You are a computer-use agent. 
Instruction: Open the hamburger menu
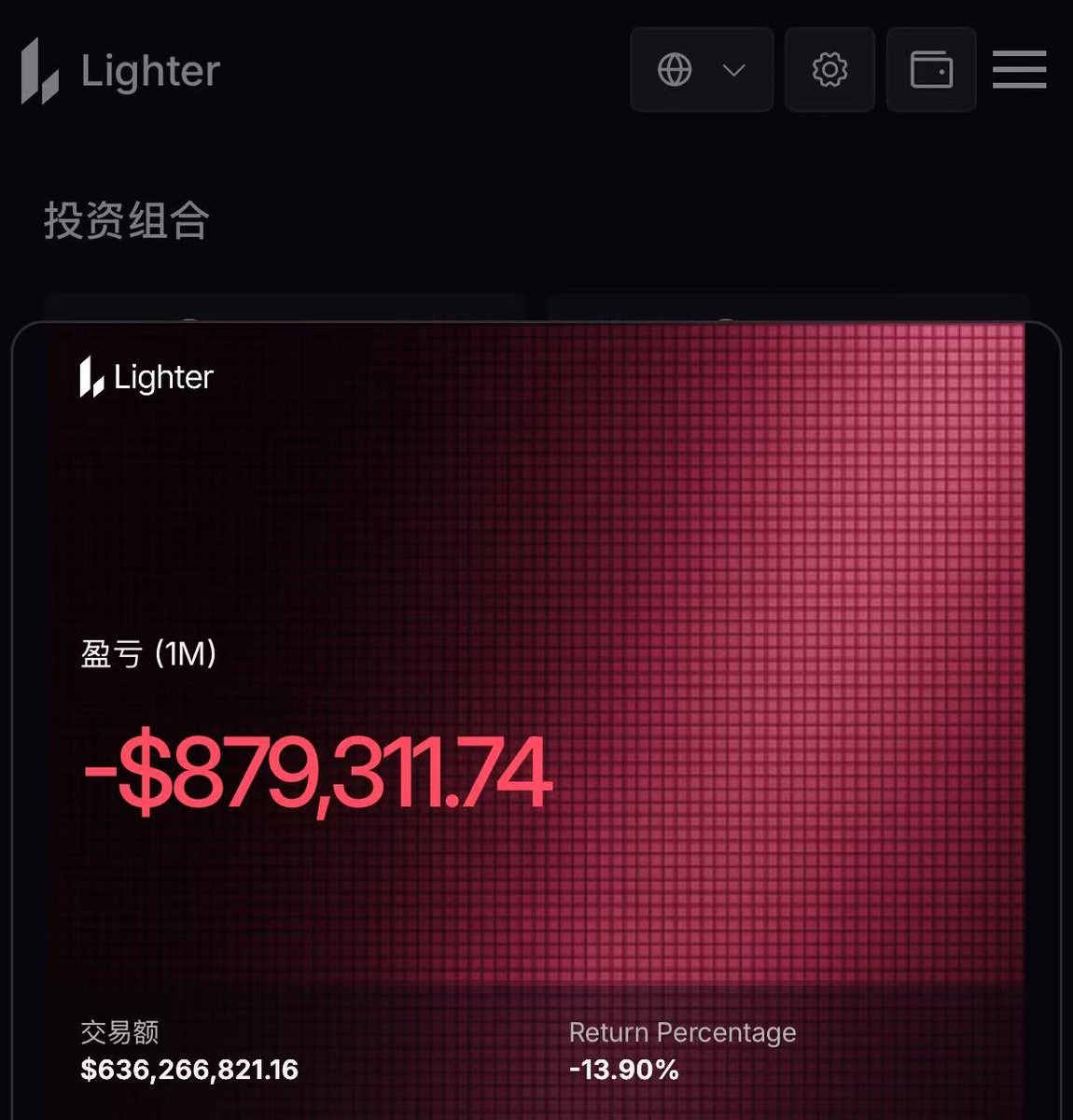(1019, 70)
